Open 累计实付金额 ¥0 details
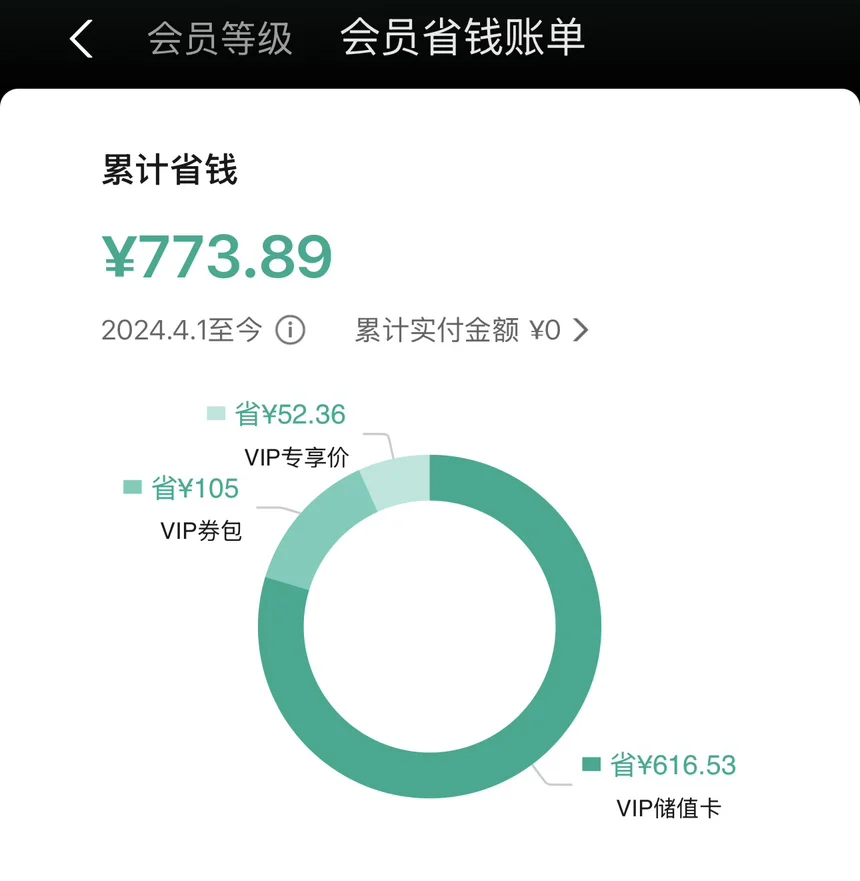 471,330
